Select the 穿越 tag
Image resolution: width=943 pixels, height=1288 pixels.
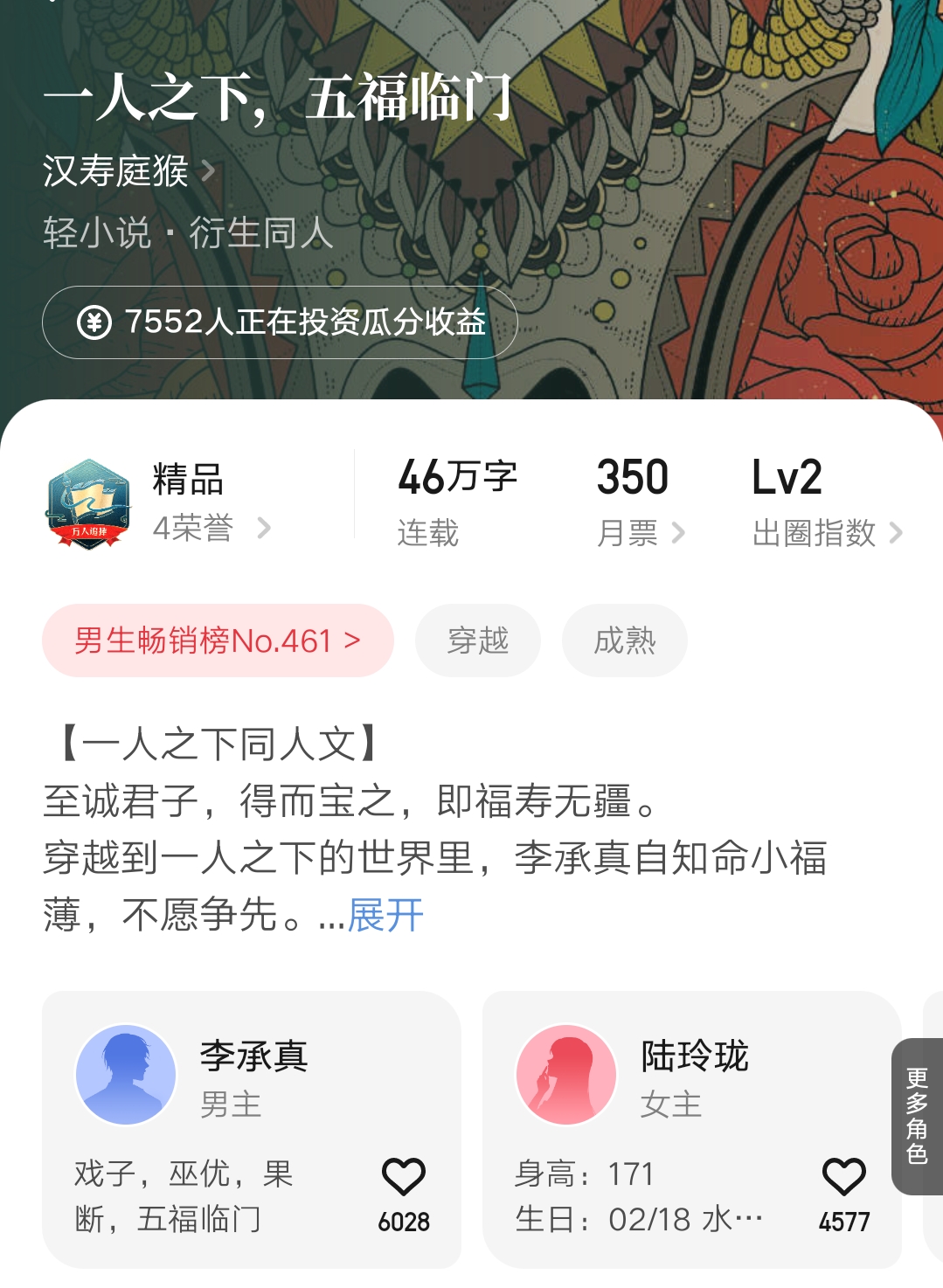pos(477,640)
